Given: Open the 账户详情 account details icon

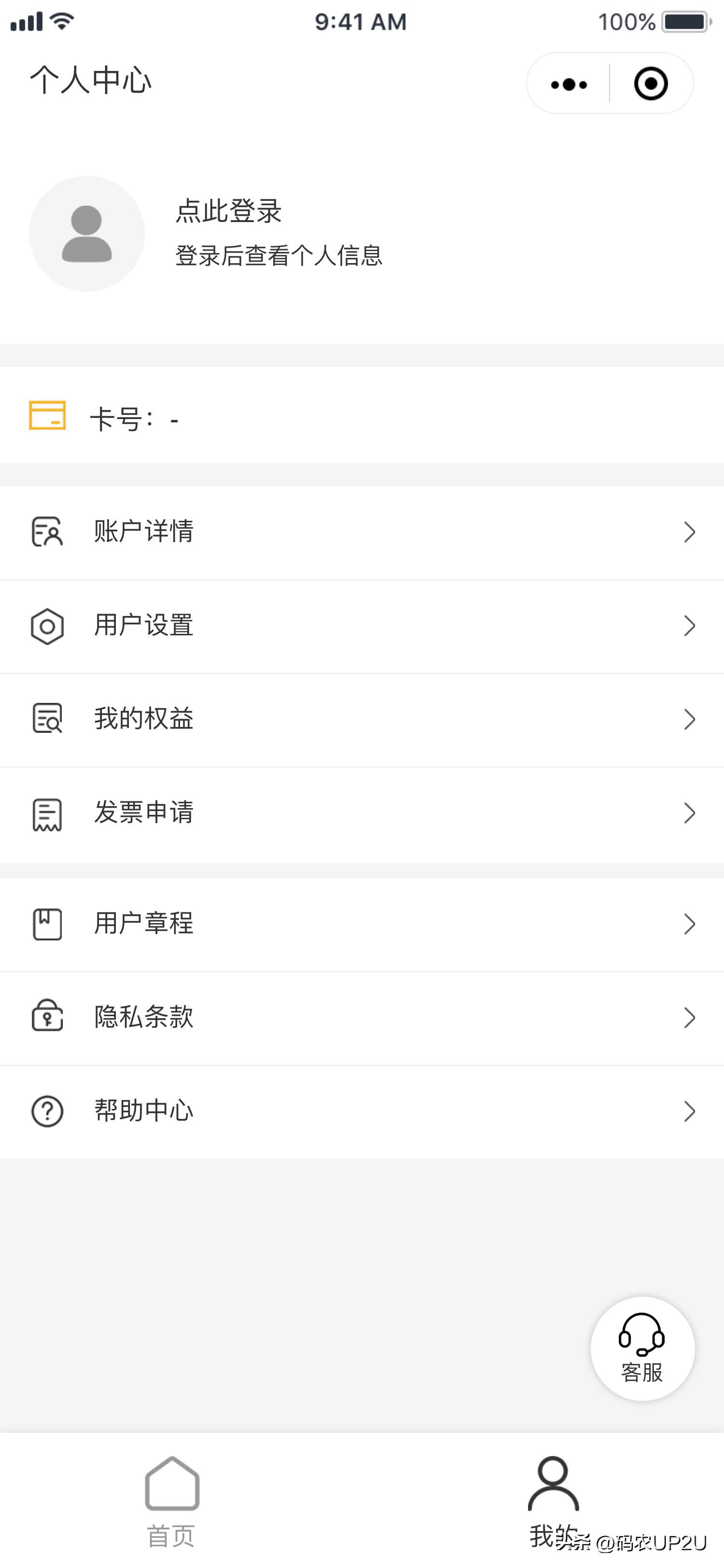Looking at the screenshot, I should (47, 532).
